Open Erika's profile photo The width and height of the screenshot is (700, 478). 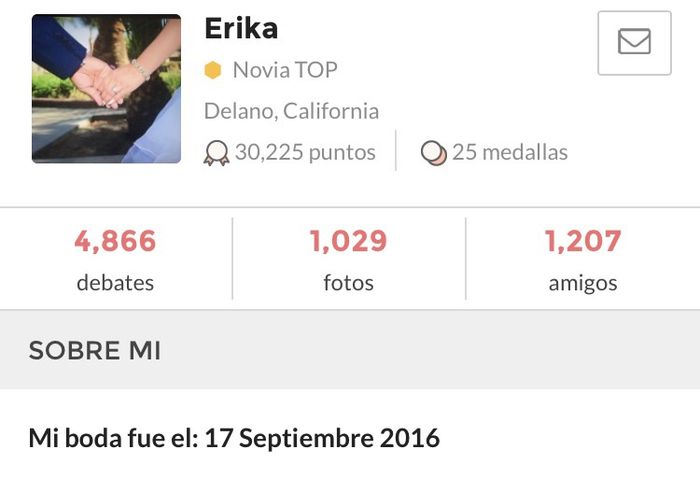(x=106, y=89)
